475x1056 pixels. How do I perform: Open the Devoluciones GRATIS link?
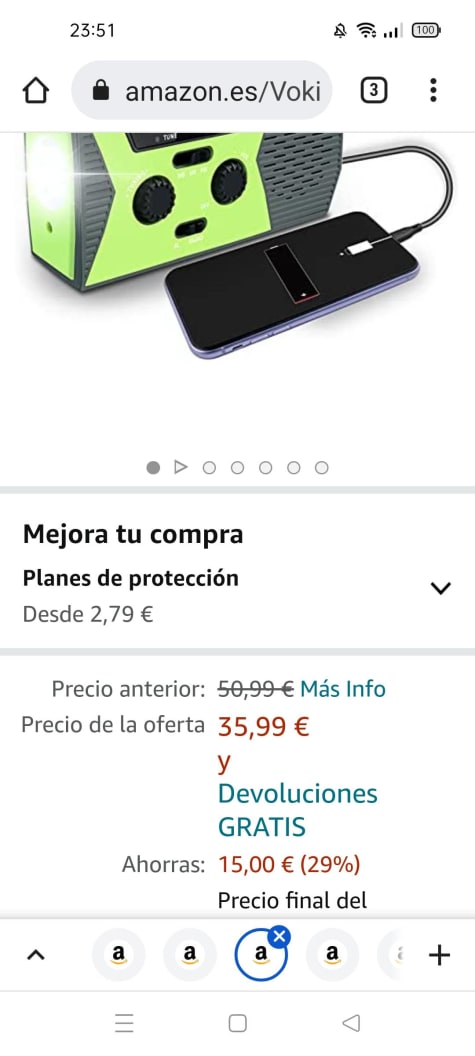[x=297, y=810]
